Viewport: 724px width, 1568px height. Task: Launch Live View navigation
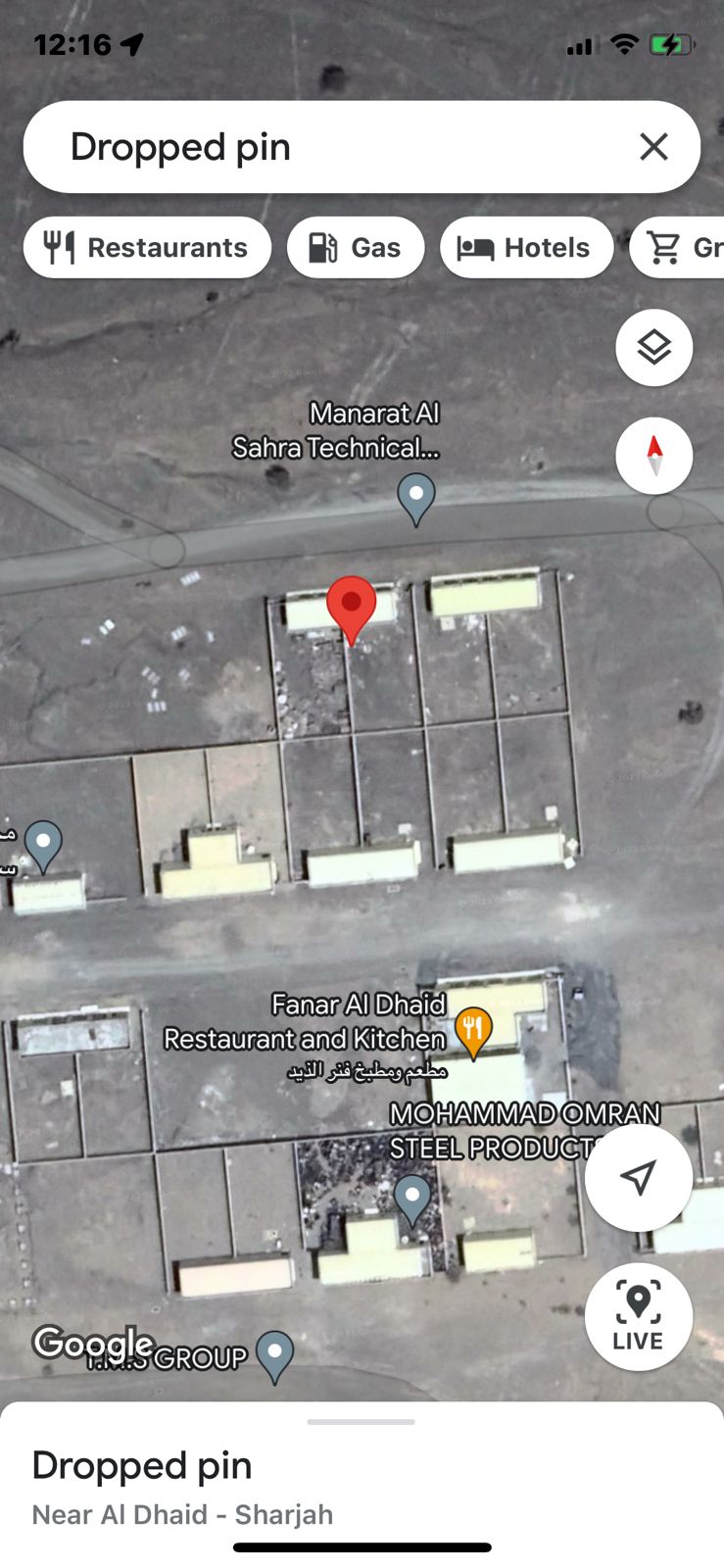pyautogui.click(x=639, y=1317)
